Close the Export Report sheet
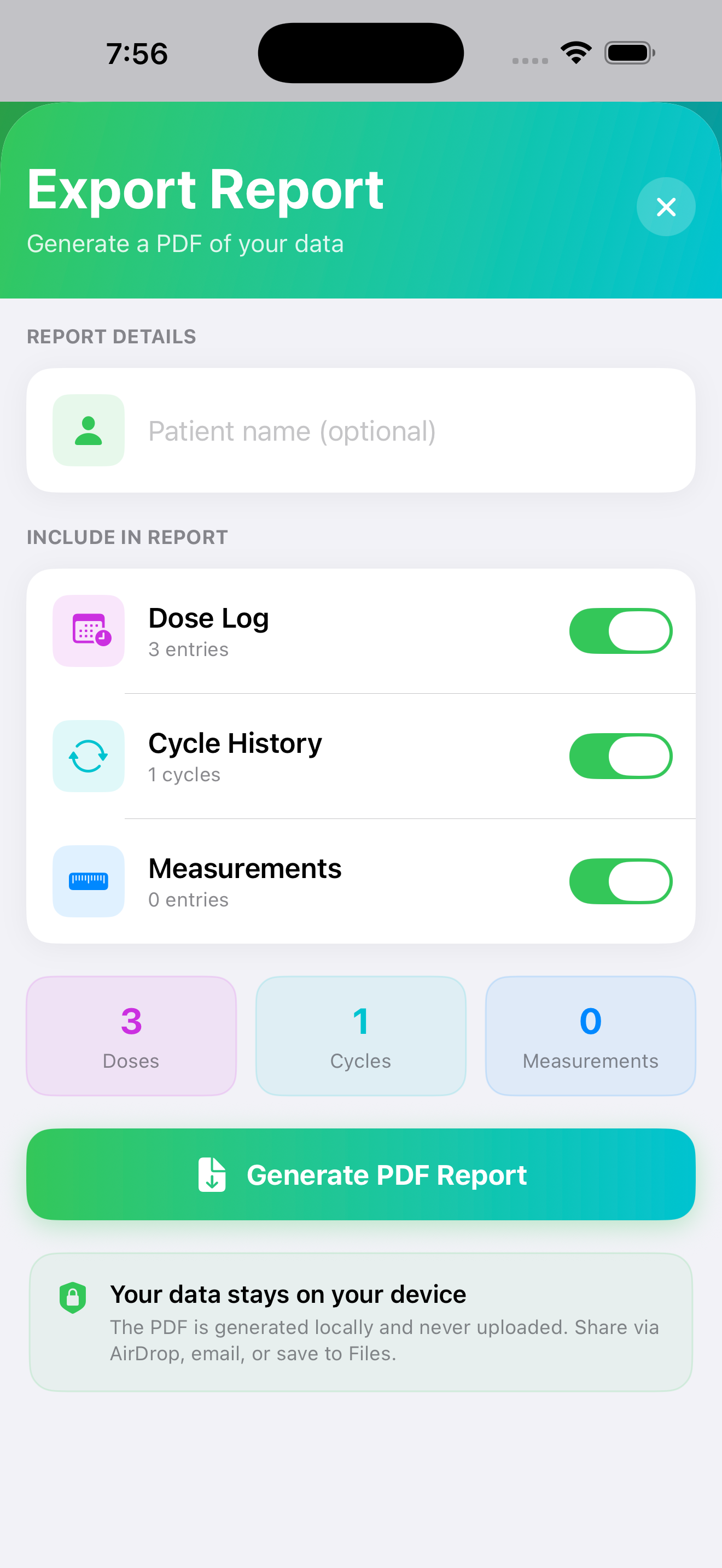Image resolution: width=722 pixels, height=1568 pixels. (665, 207)
